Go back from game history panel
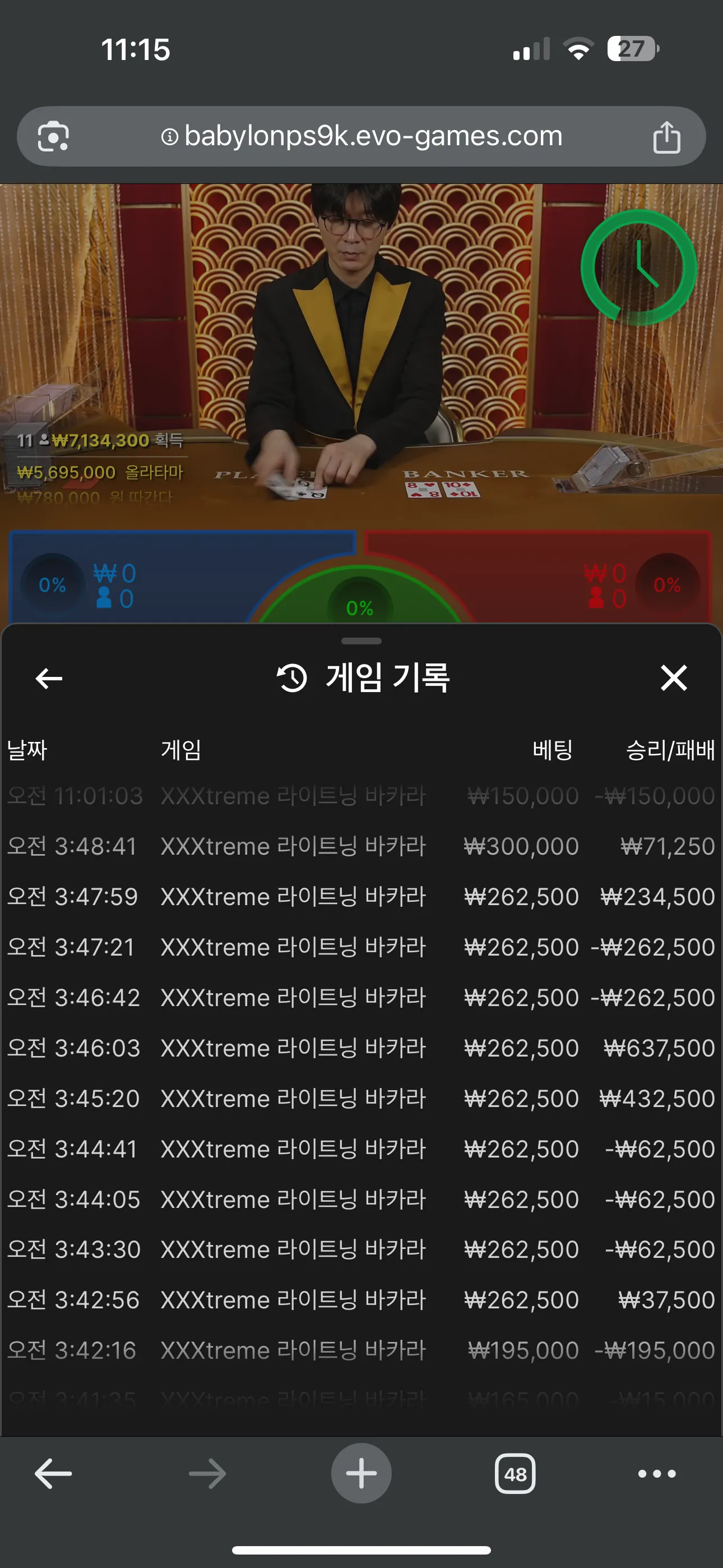Image resolution: width=723 pixels, height=1568 pixels. (x=49, y=678)
